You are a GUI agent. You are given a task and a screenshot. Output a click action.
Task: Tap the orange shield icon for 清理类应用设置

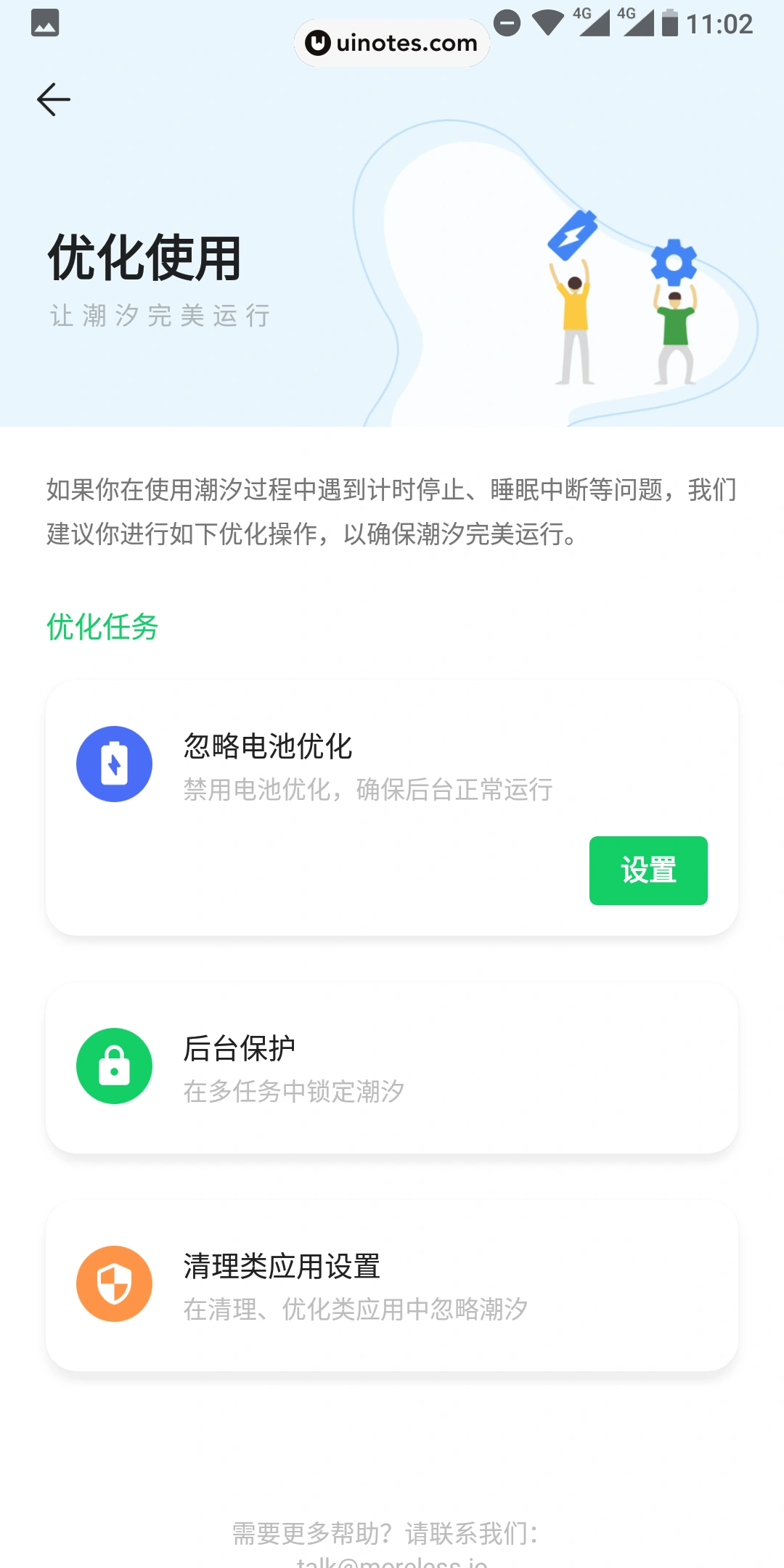pos(114,1282)
